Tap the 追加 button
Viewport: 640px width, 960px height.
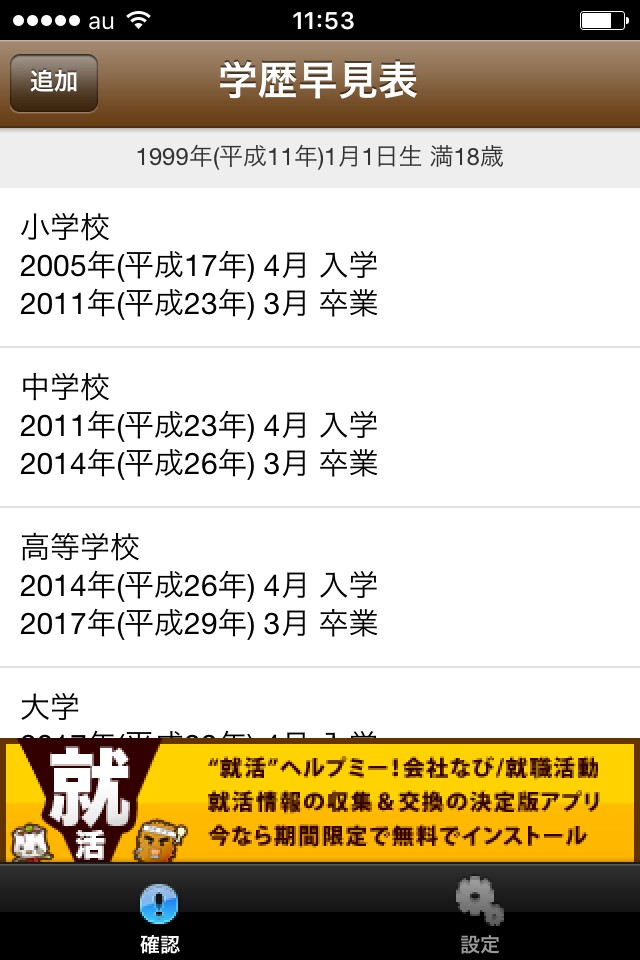click(54, 82)
